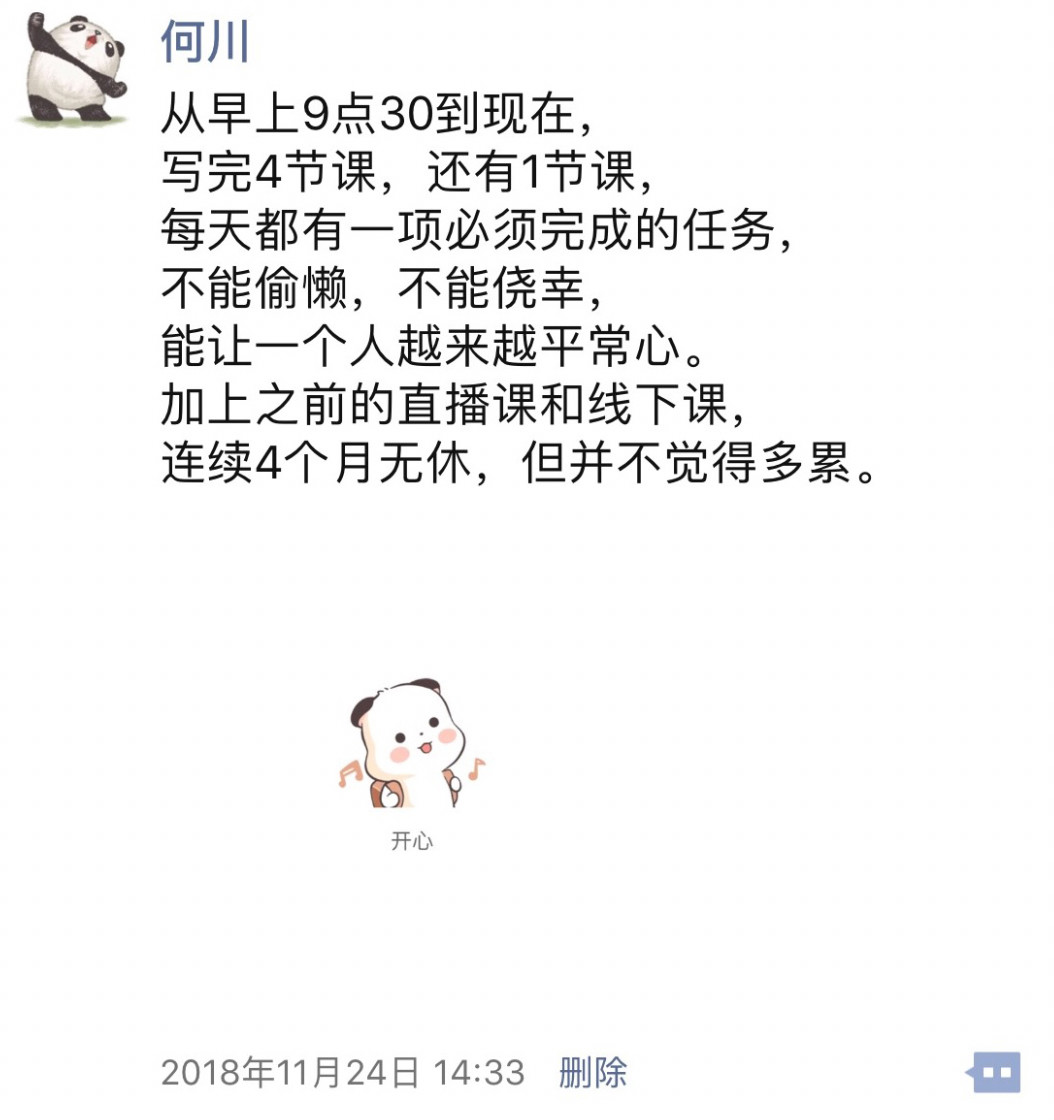
Task: Open 何川's panda profile avatar
Action: [x=72, y=68]
